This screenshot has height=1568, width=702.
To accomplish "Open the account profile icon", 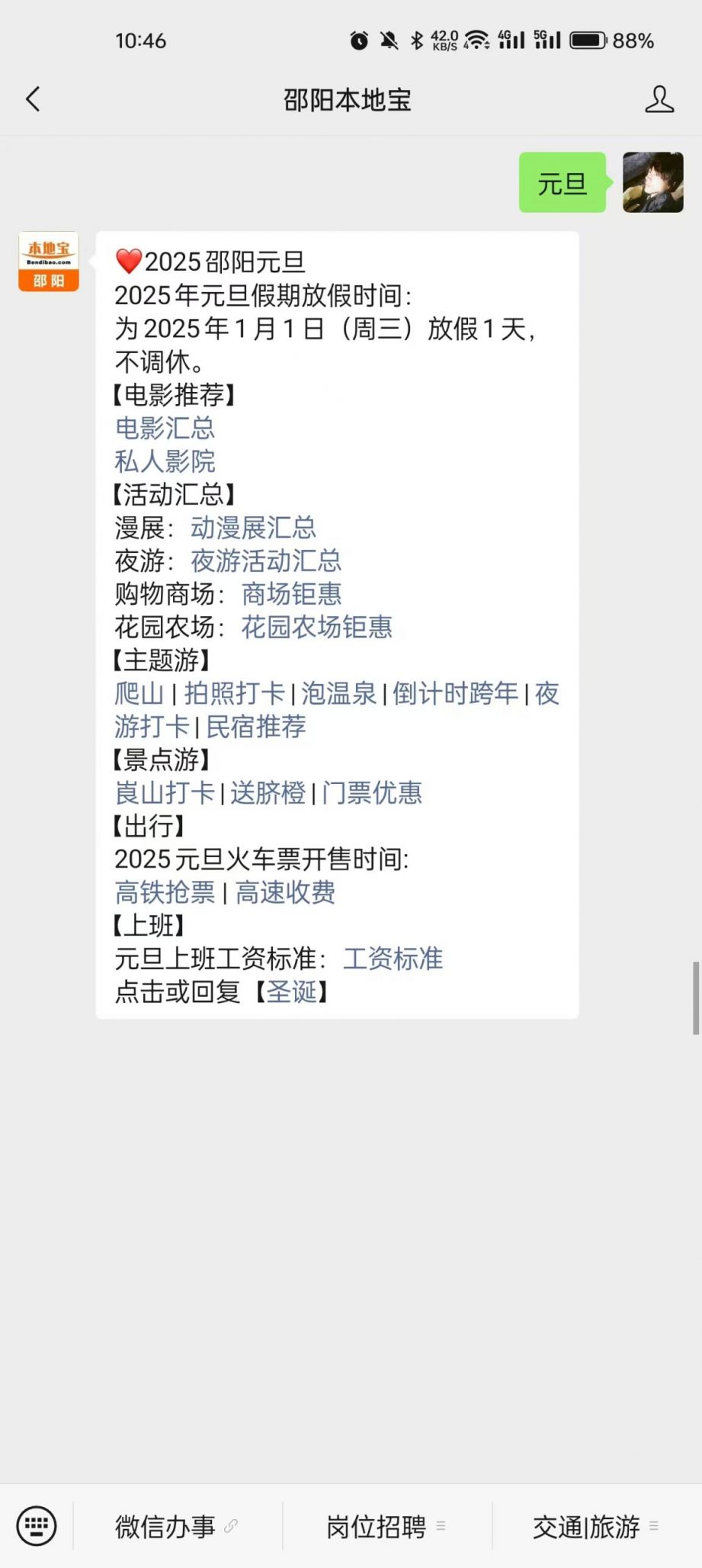I will tap(659, 100).
